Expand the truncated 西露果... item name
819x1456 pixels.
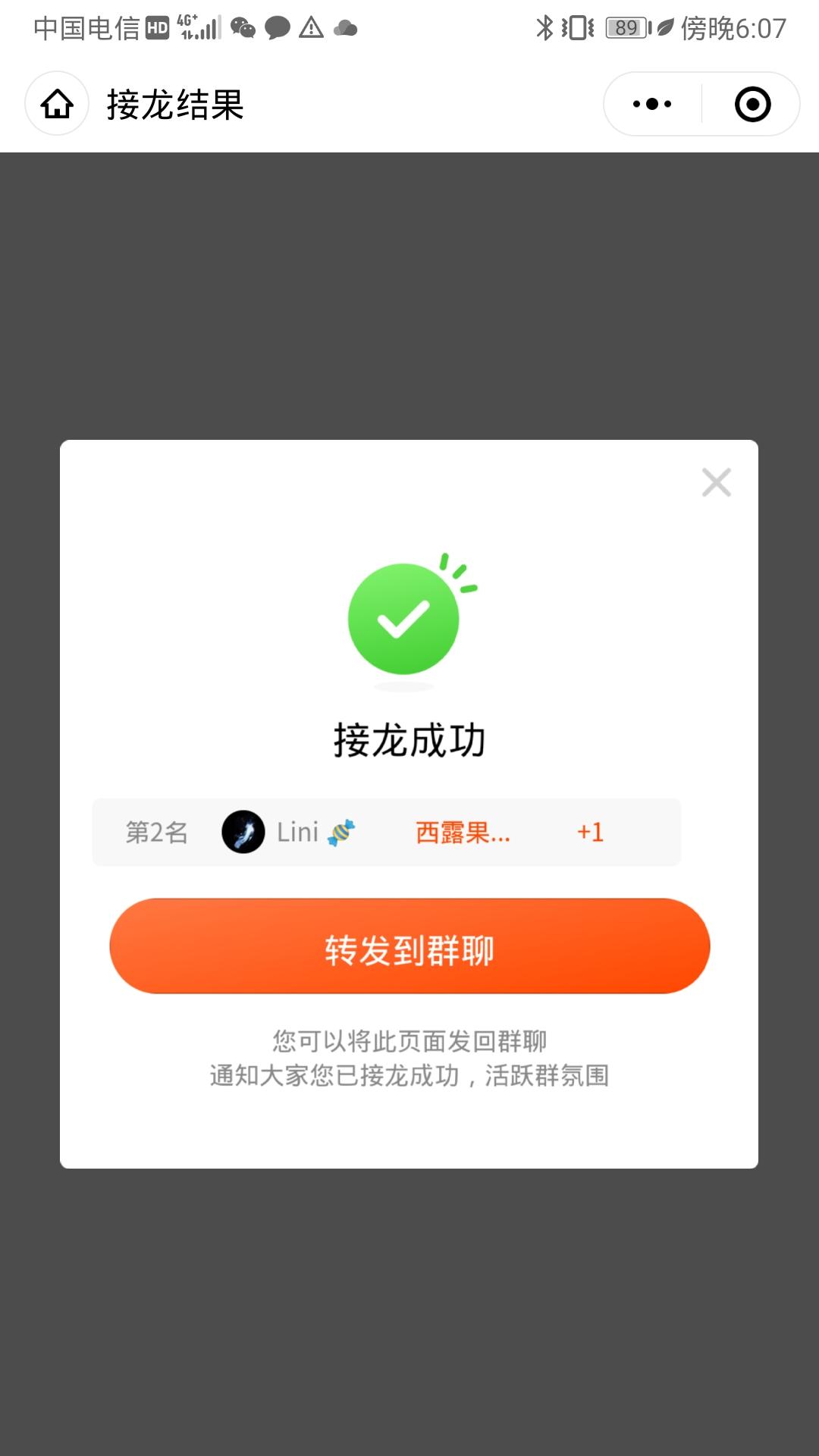pyautogui.click(x=461, y=833)
